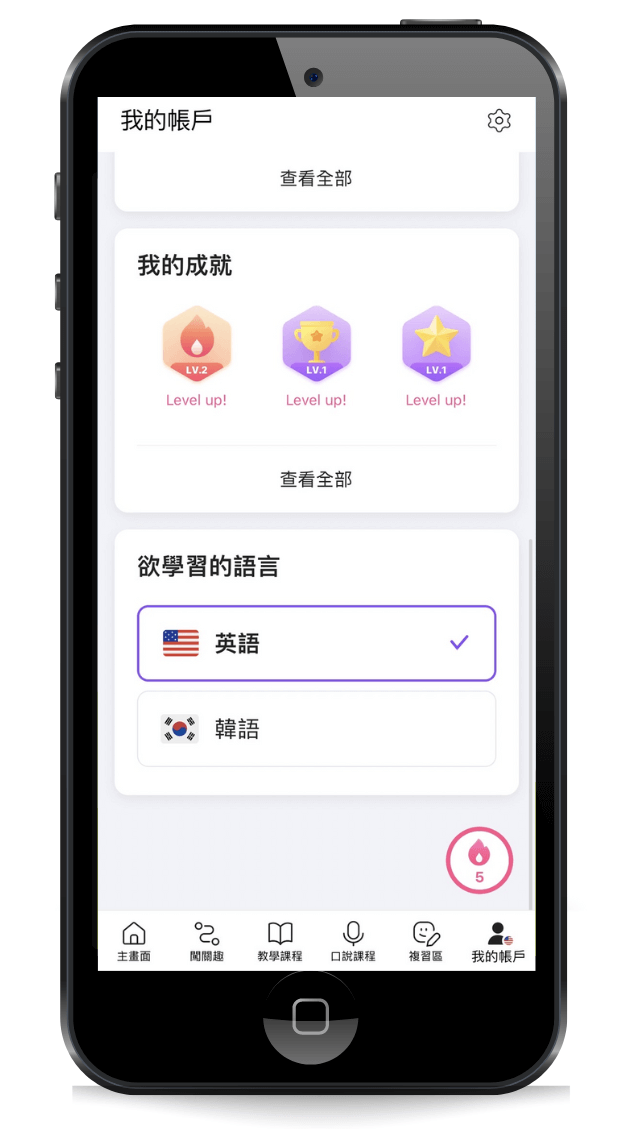Open the LV.1 trophy achievement badge
This screenshot has height=1129, width=622.
316,346
